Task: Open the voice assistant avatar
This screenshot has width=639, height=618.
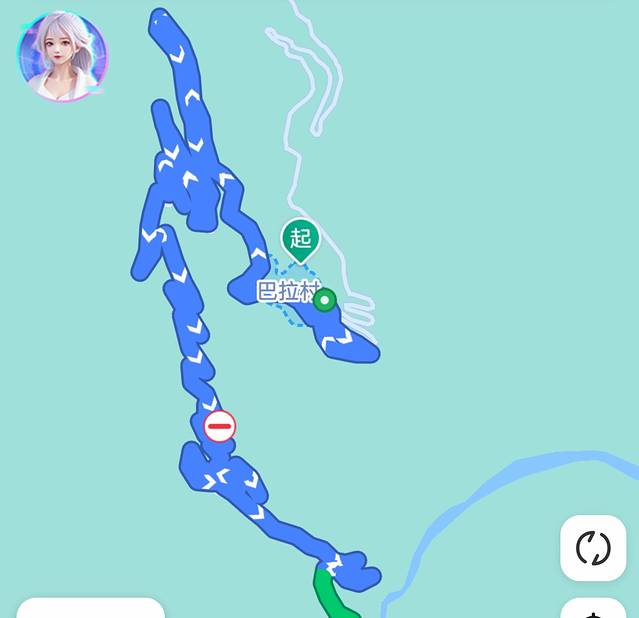Action: (x=62, y=57)
